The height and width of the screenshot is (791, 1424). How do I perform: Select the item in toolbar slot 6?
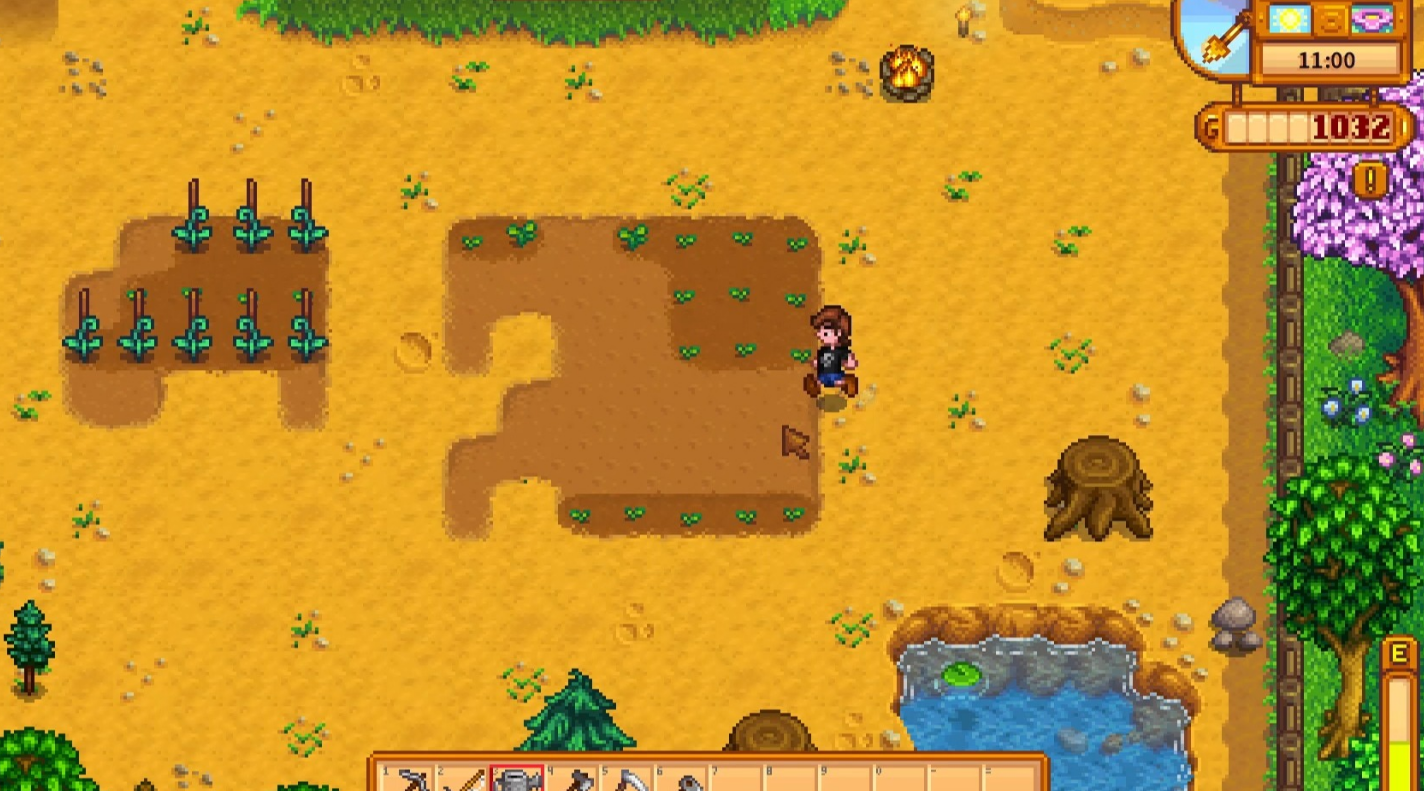click(684, 780)
